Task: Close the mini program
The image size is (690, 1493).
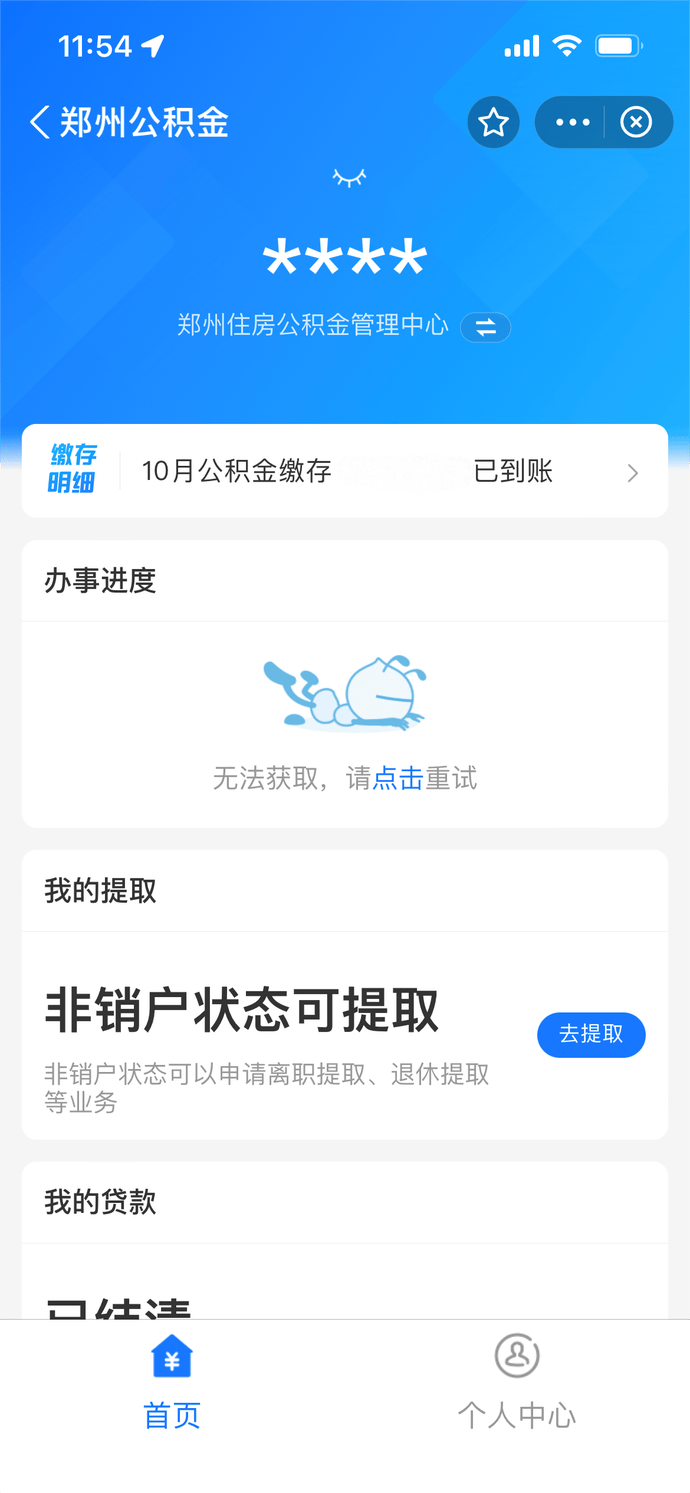Action: 636,123
